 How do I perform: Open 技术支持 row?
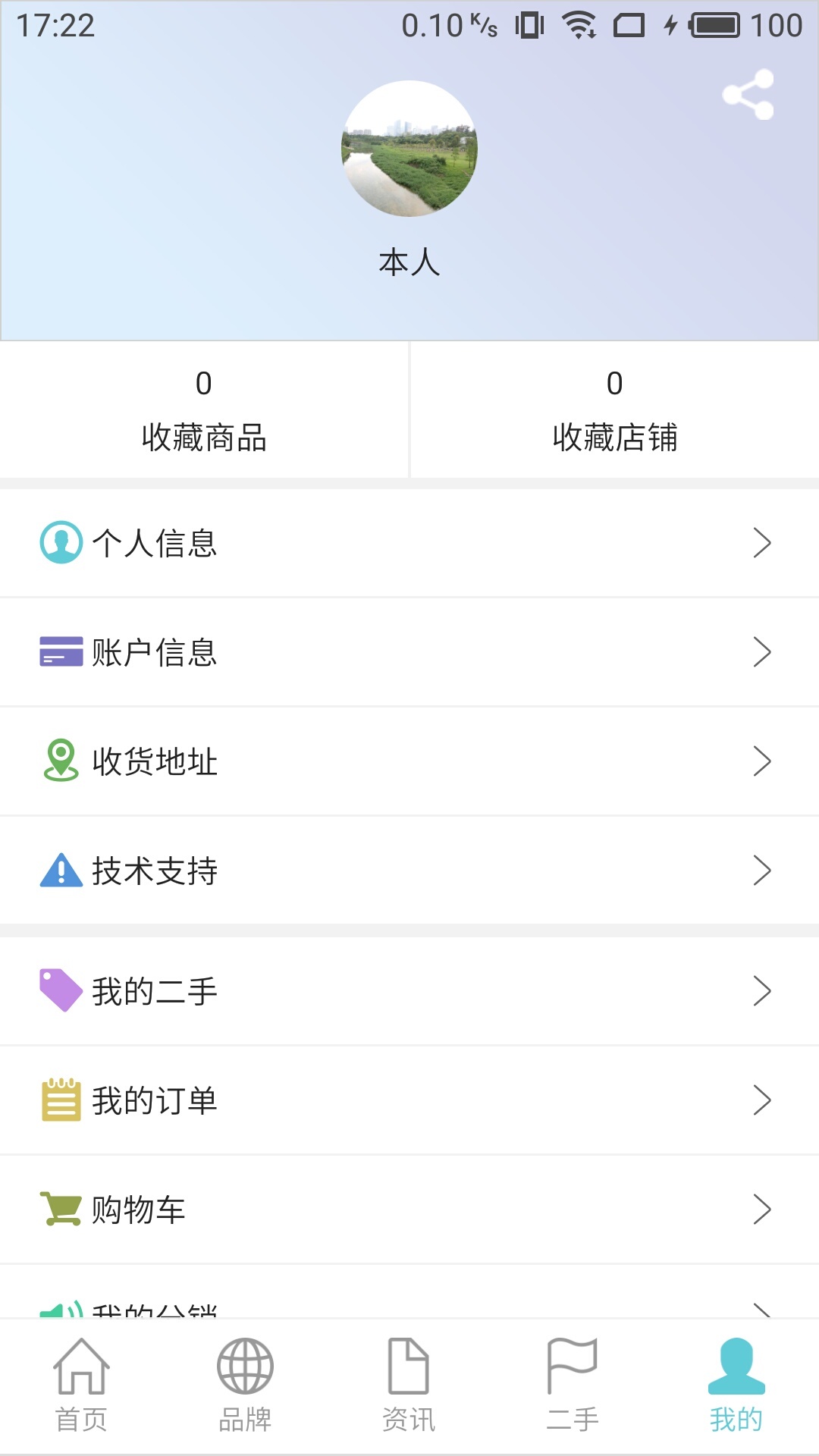pyautogui.click(x=409, y=871)
